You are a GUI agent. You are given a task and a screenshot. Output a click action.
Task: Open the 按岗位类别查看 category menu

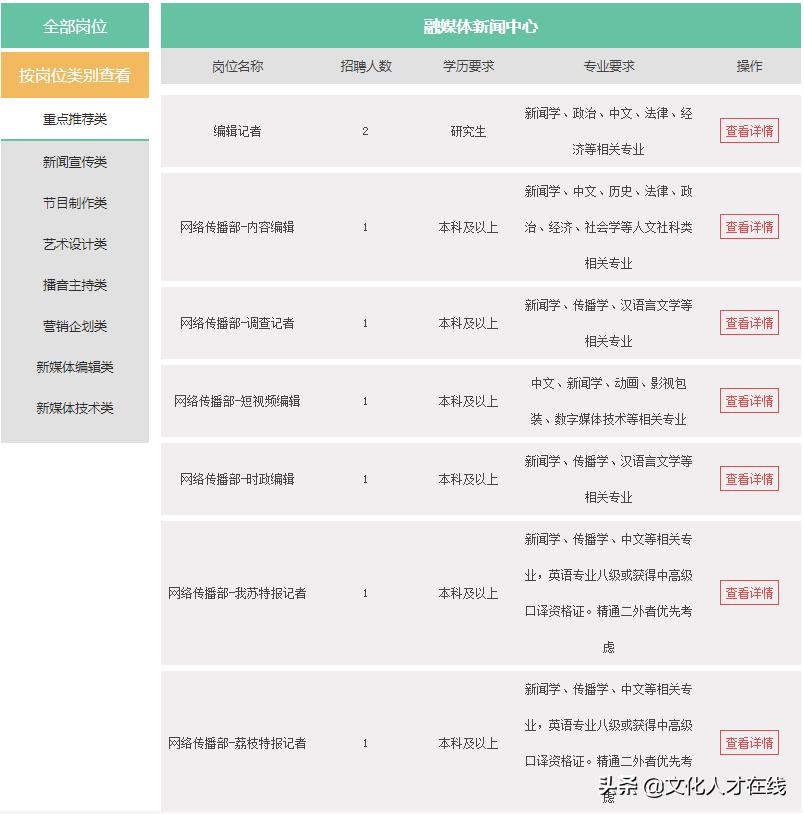[x=75, y=74]
